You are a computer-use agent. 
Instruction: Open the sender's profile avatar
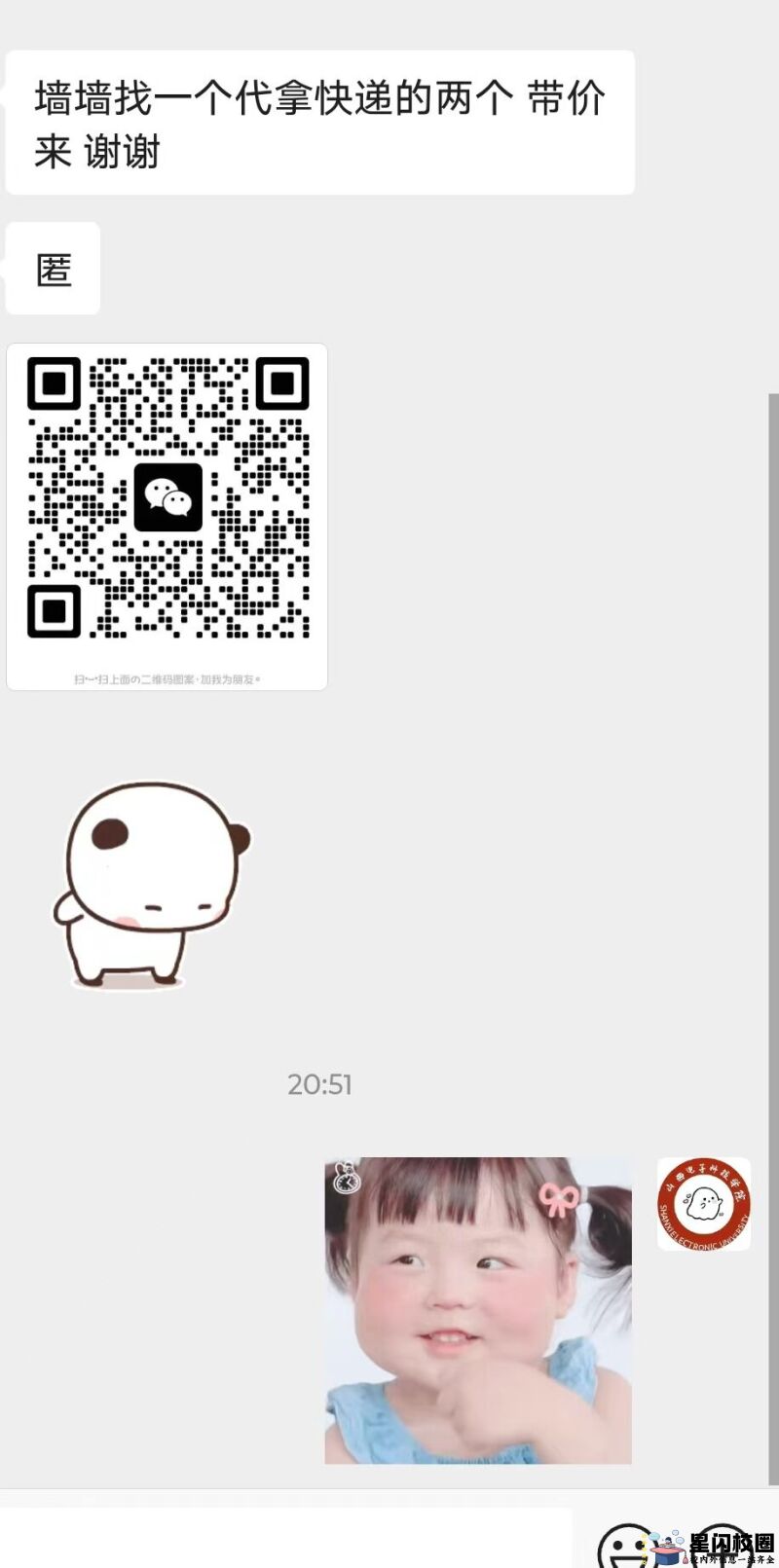(x=703, y=1204)
